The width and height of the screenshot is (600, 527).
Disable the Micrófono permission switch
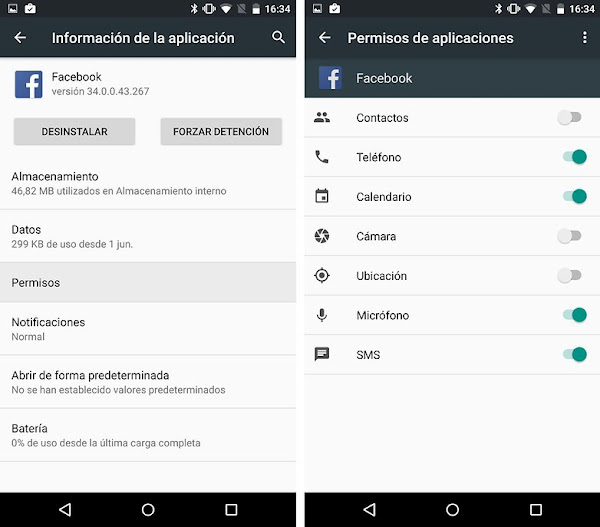pyautogui.click(x=573, y=315)
